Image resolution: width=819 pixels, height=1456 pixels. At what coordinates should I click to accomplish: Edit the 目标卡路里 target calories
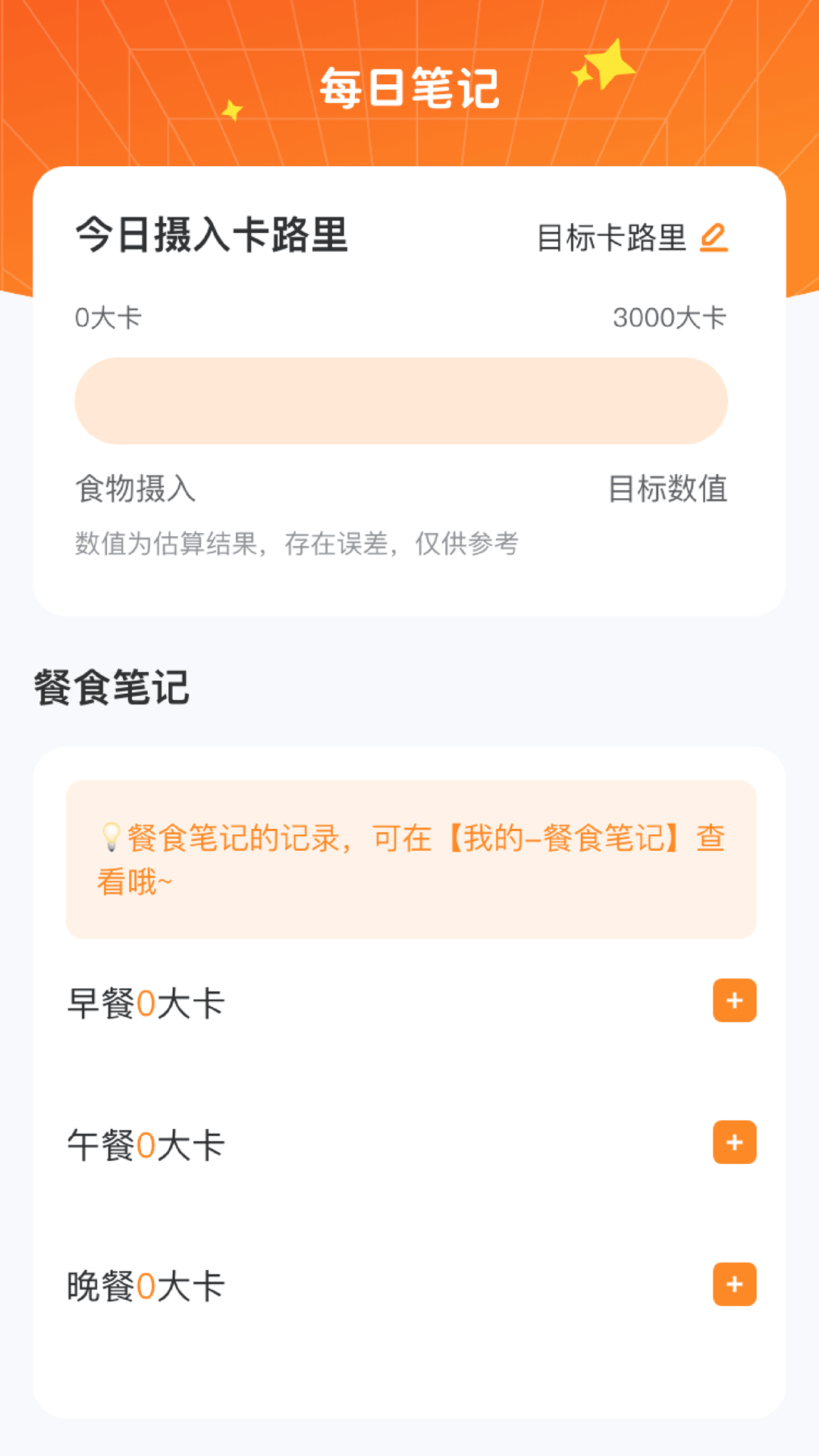(x=713, y=238)
